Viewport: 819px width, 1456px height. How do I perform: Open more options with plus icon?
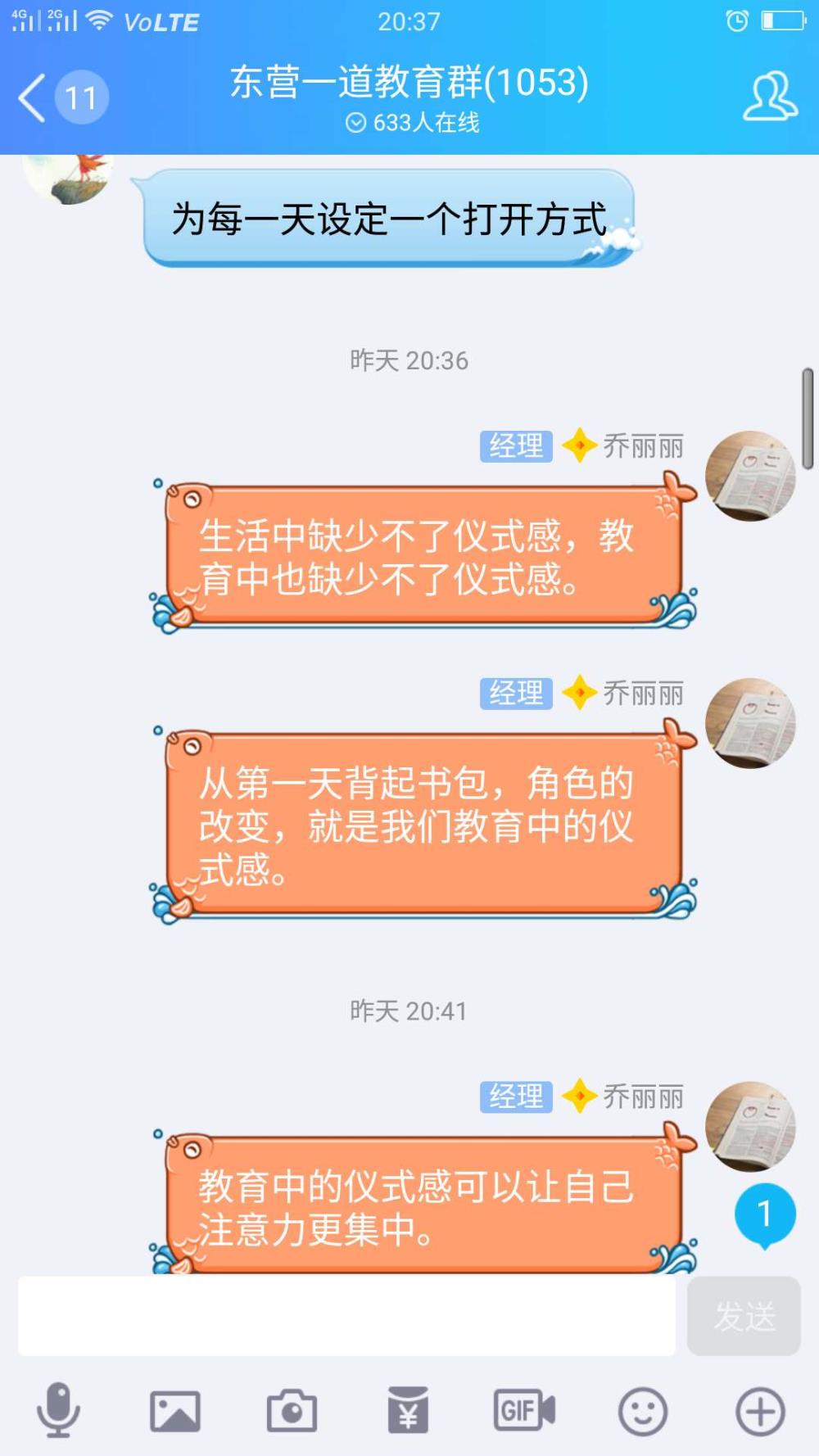pos(760,1411)
